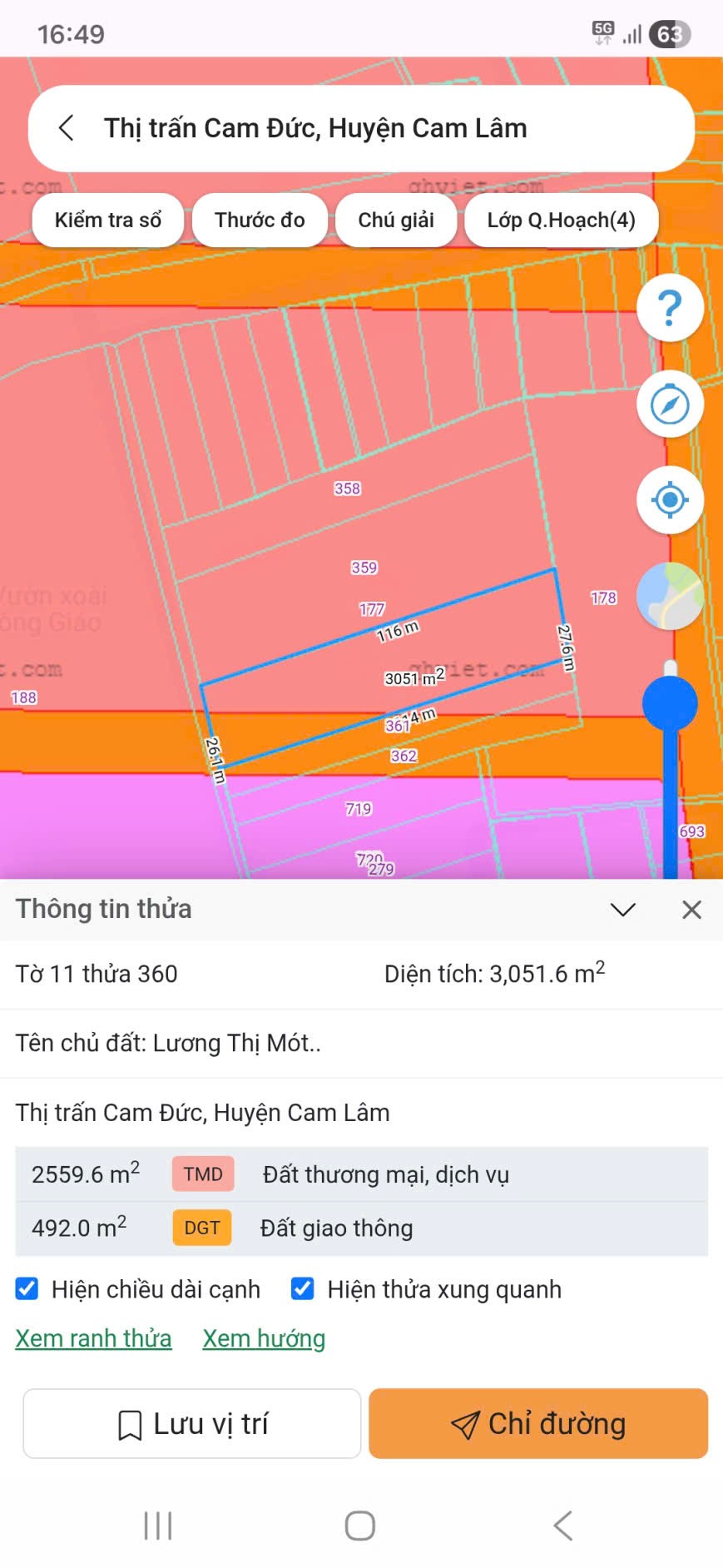This screenshot has width=723, height=1568.
Task: Click the TMD land type badge
Action: point(202,1174)
